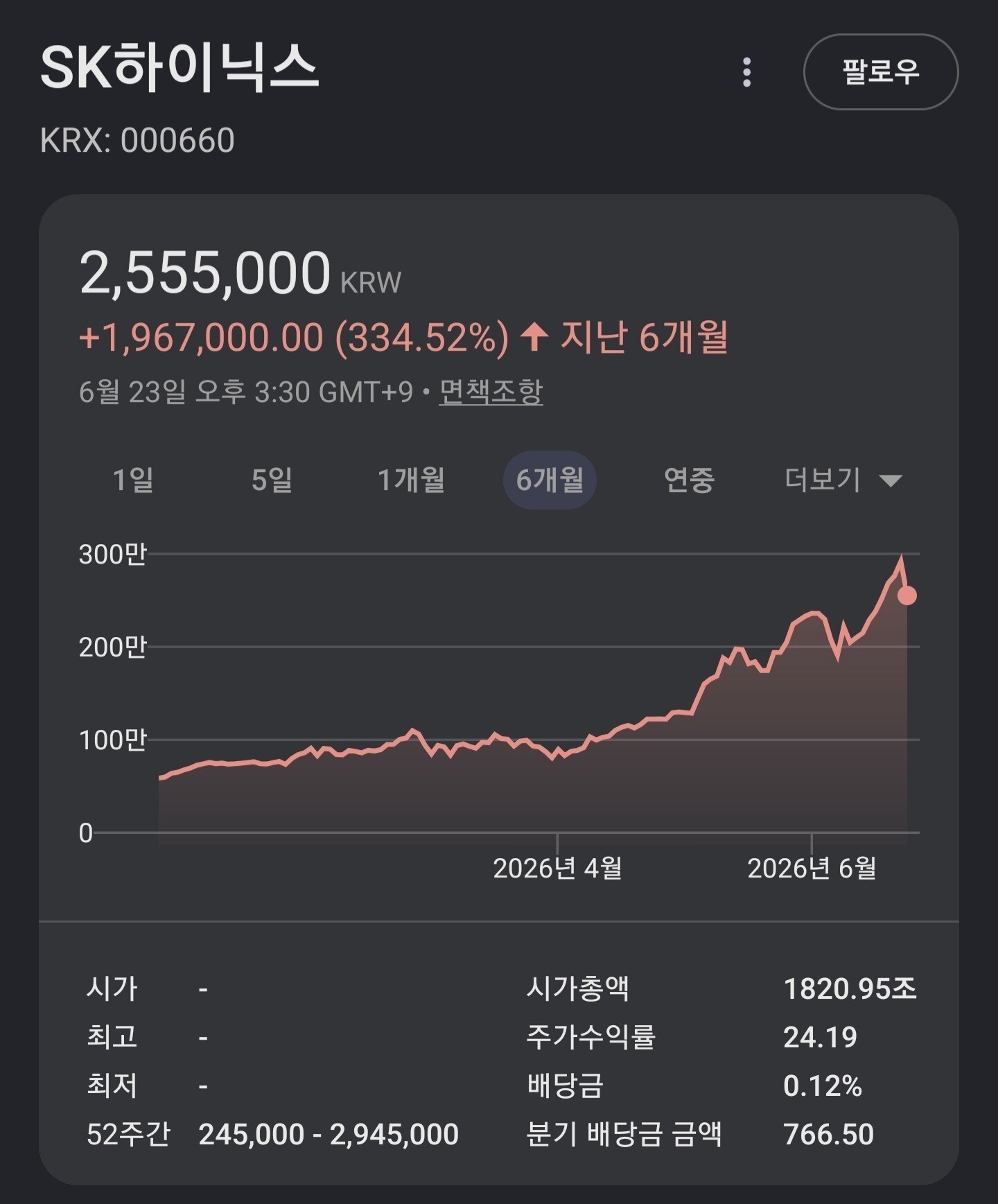Screen dimensions: 998x1204
Task: Switch to the 연중 range
Action: [x=689, y=480]
